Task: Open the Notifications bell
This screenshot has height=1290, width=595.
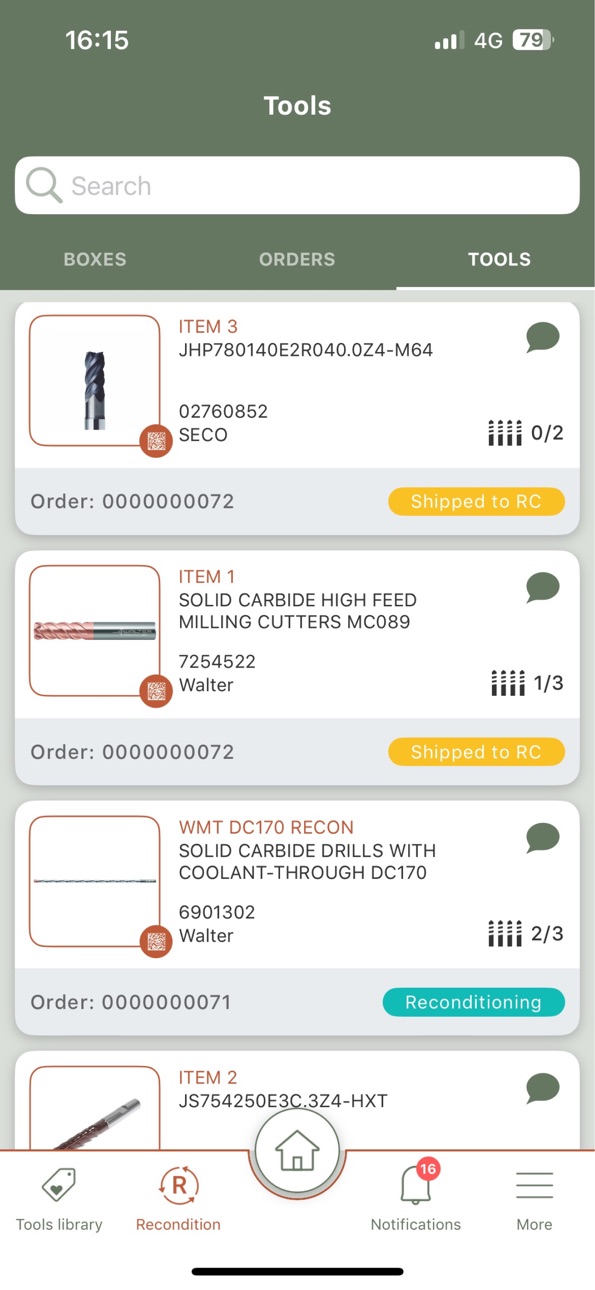Action: 416,1199
